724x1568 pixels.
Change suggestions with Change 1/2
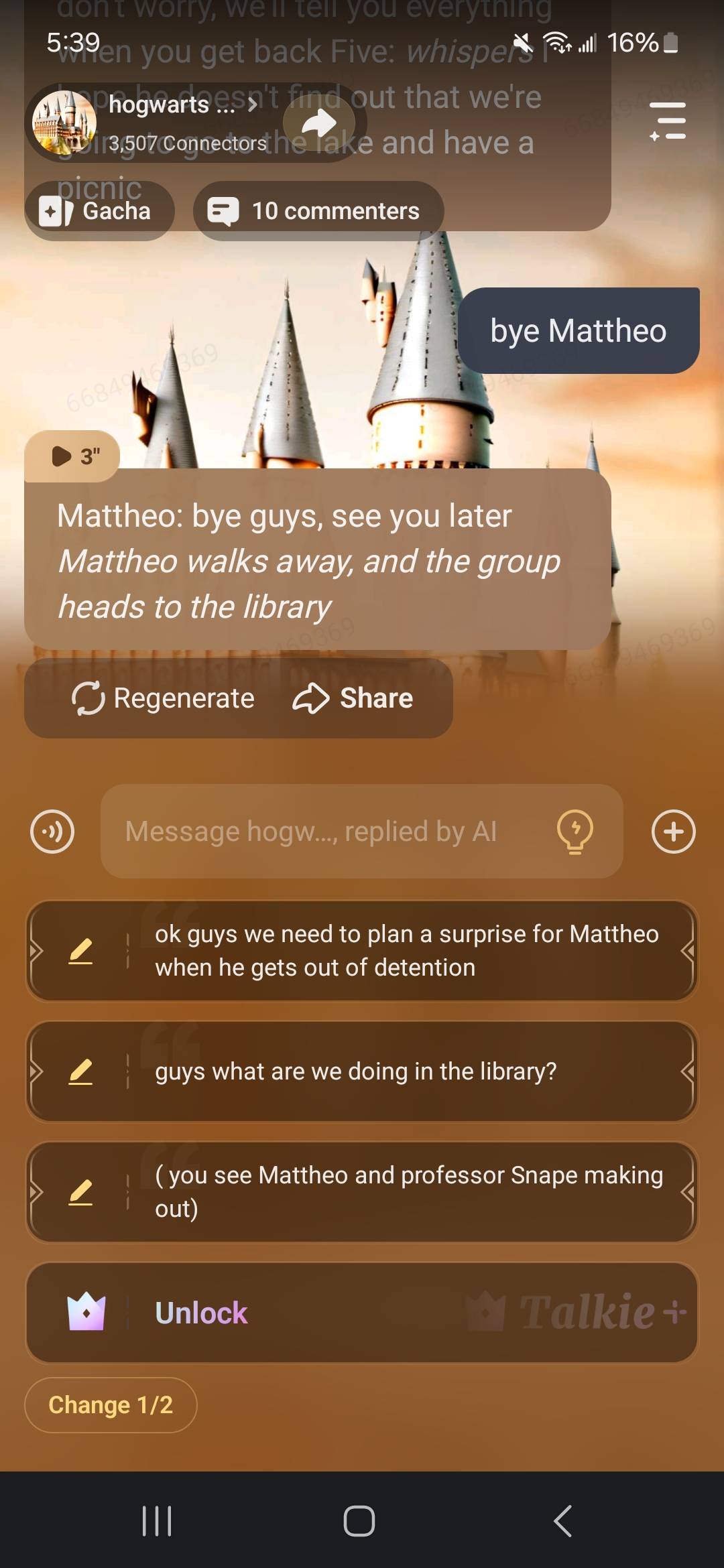111,1404
